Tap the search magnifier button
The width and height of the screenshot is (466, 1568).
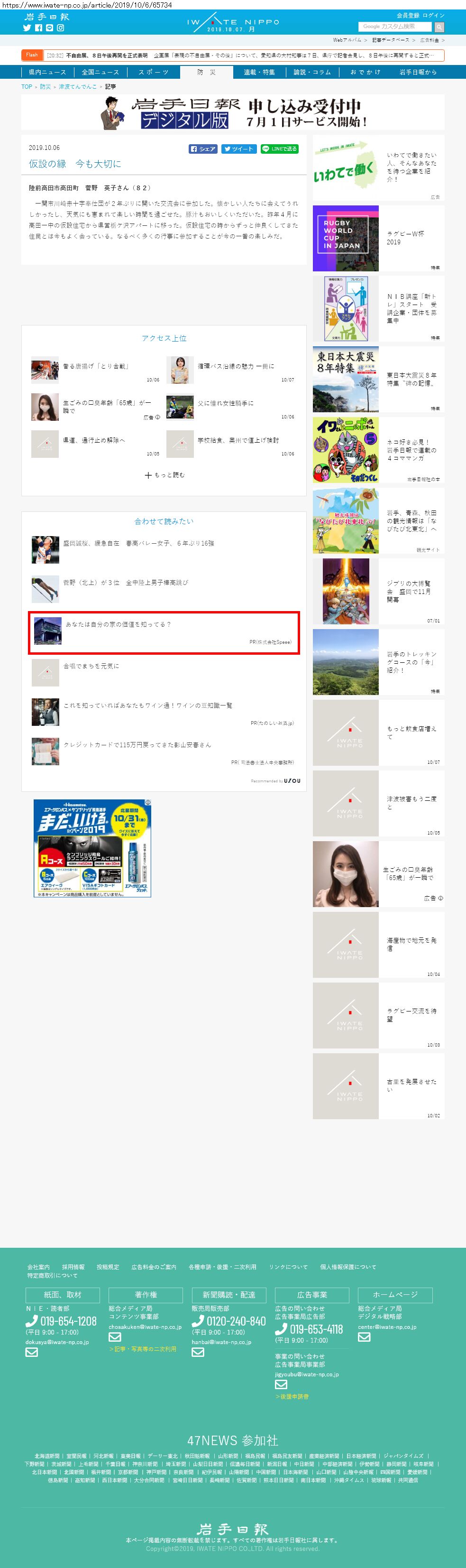click(439, 28)
